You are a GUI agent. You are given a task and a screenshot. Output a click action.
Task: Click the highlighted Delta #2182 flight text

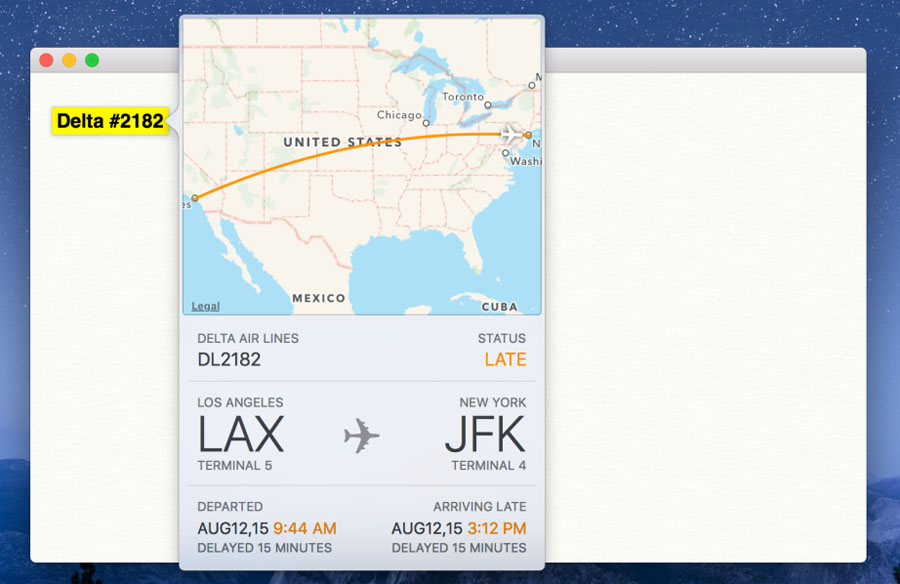(109, 121)
